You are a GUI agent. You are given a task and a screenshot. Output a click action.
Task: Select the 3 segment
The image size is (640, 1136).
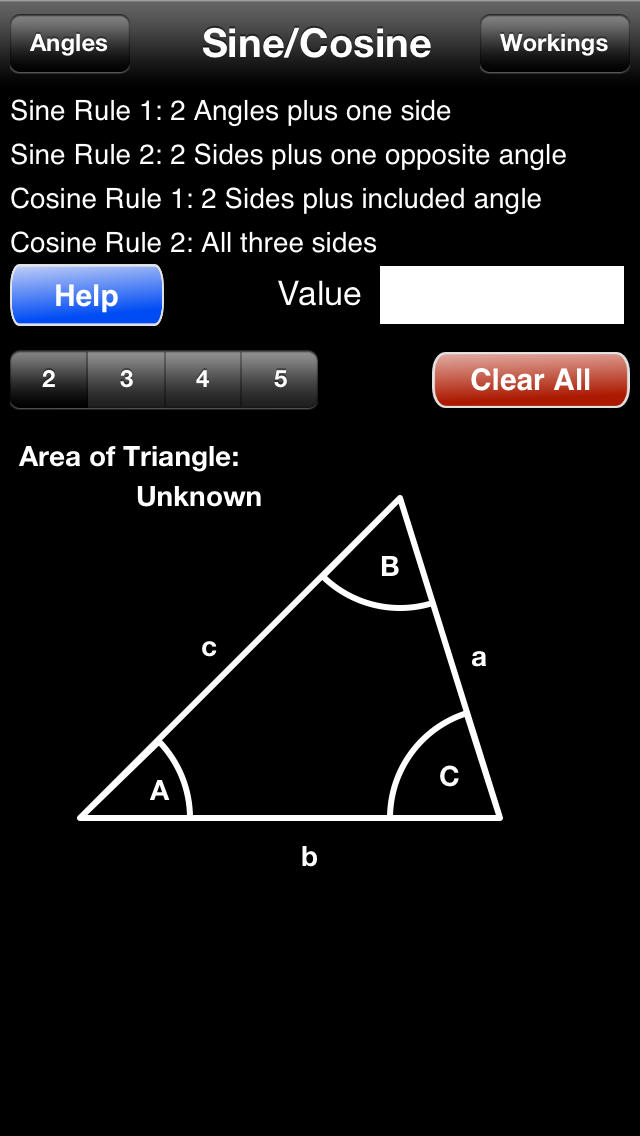[126, 380]
